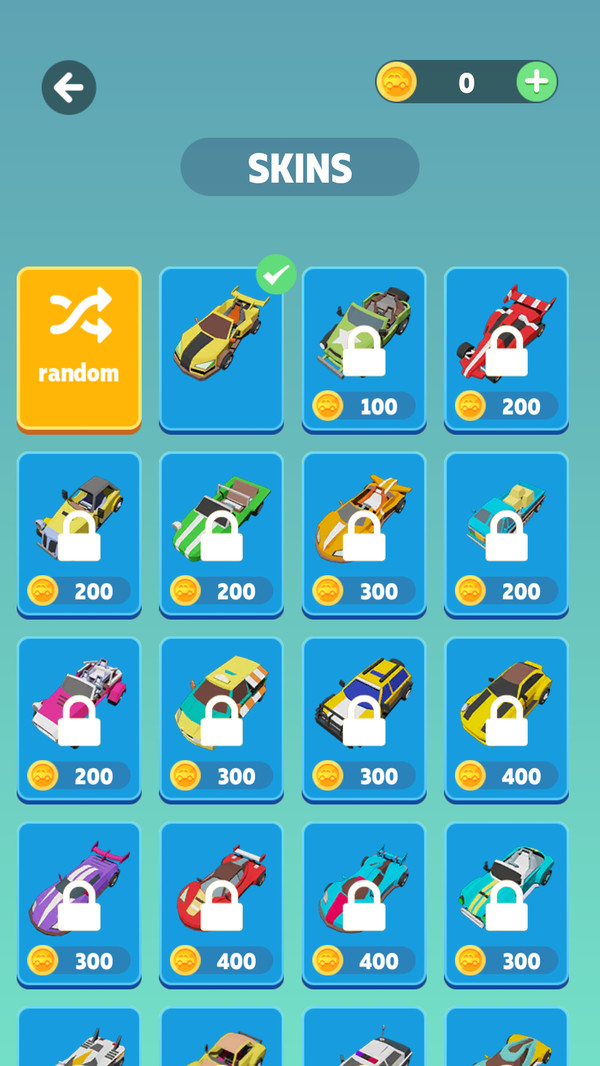The width and height of the screenshot is (600, 1066).
Task: Unlock the red sports car for 400
Action: pos(221,903)
